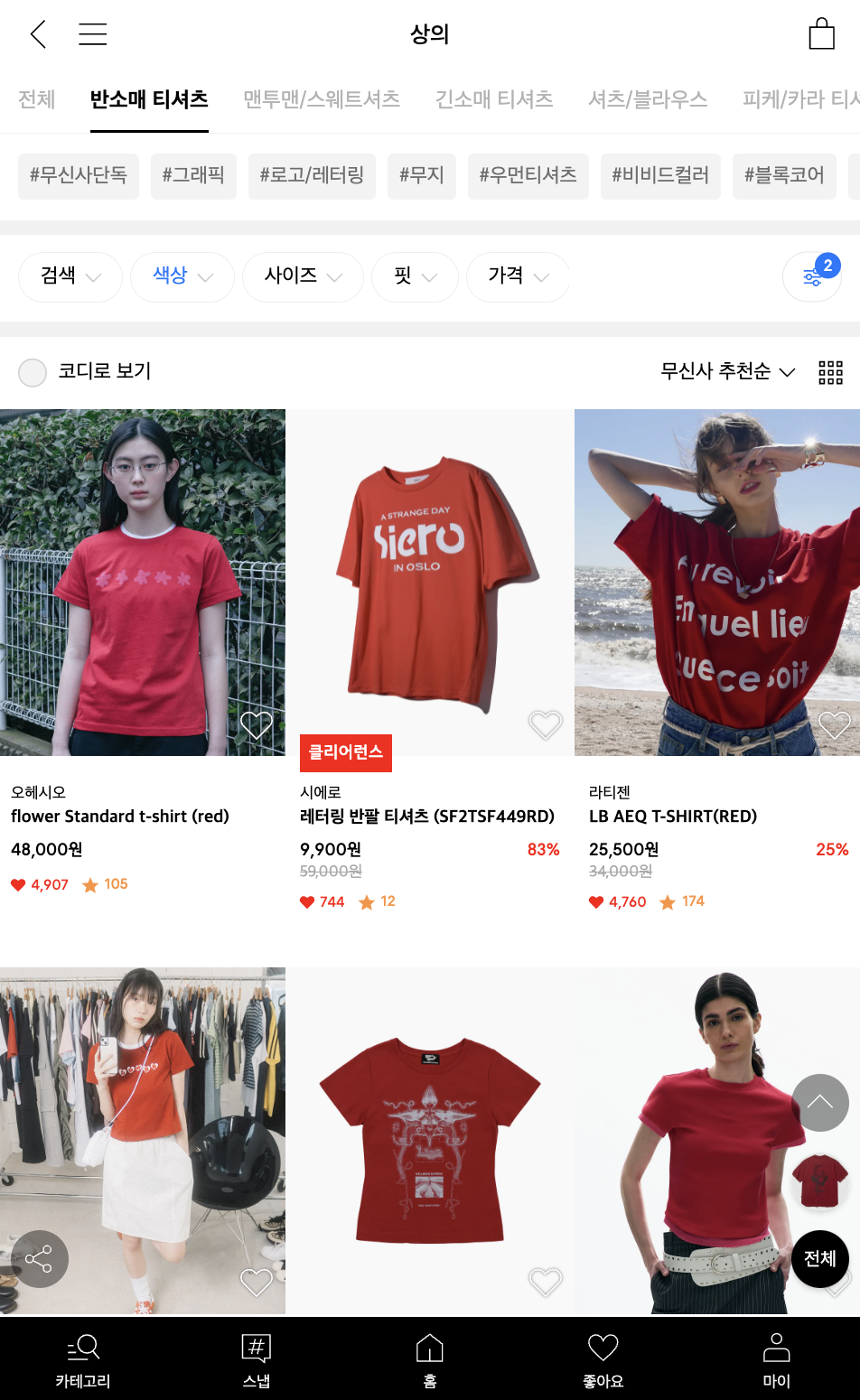Tap the scroll-to-top arrow button

[x=819, y=1102]
